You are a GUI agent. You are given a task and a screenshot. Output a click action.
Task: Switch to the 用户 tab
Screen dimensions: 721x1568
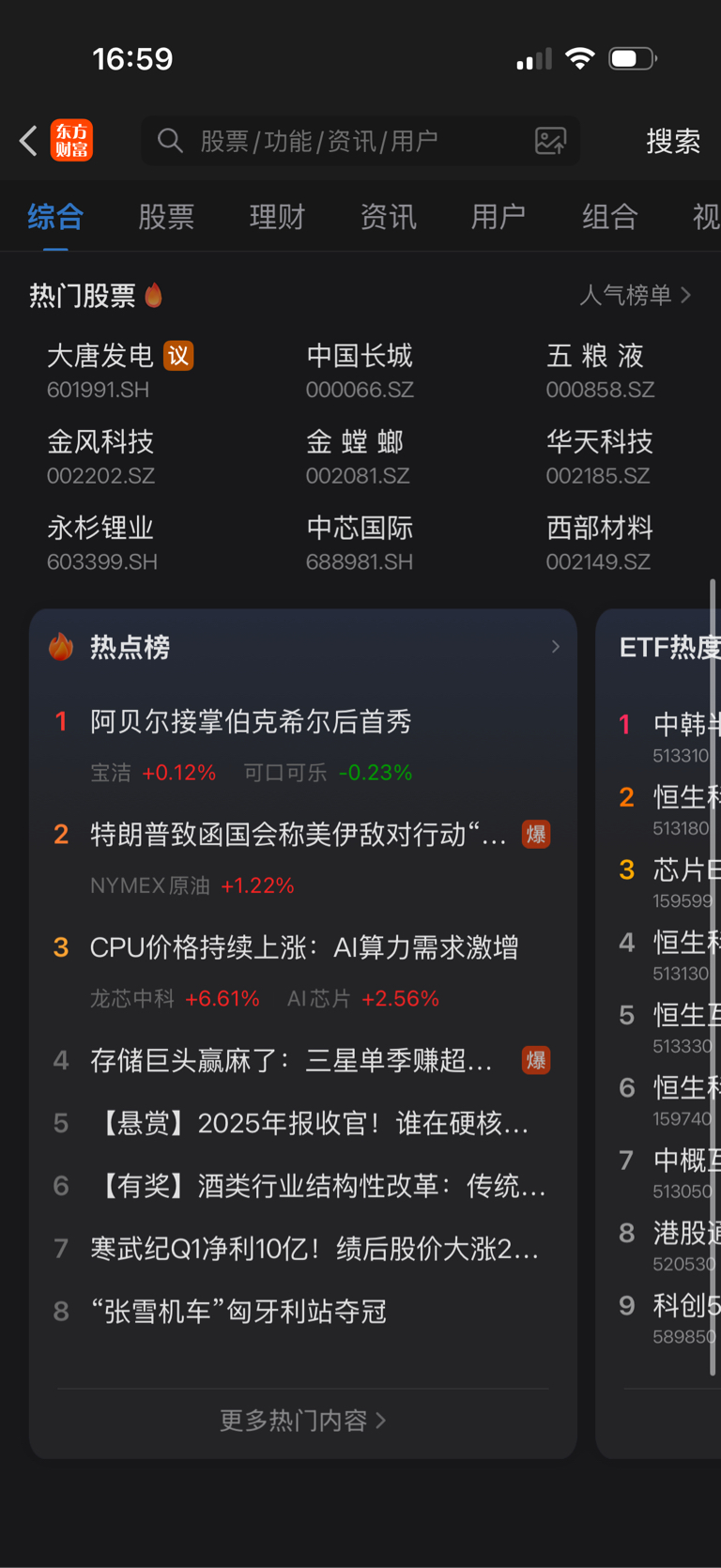click(x=499, y=217)
